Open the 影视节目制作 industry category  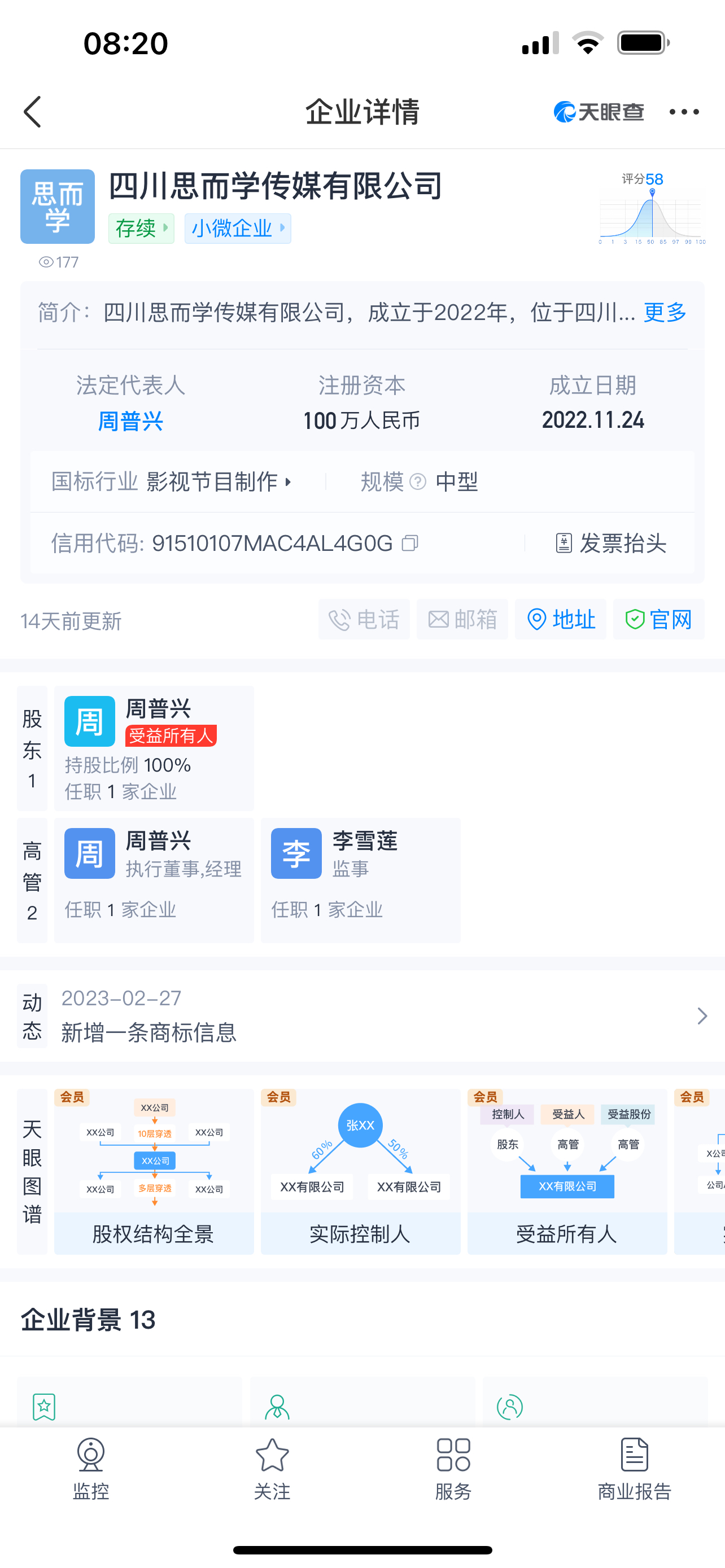pos(219,481)
